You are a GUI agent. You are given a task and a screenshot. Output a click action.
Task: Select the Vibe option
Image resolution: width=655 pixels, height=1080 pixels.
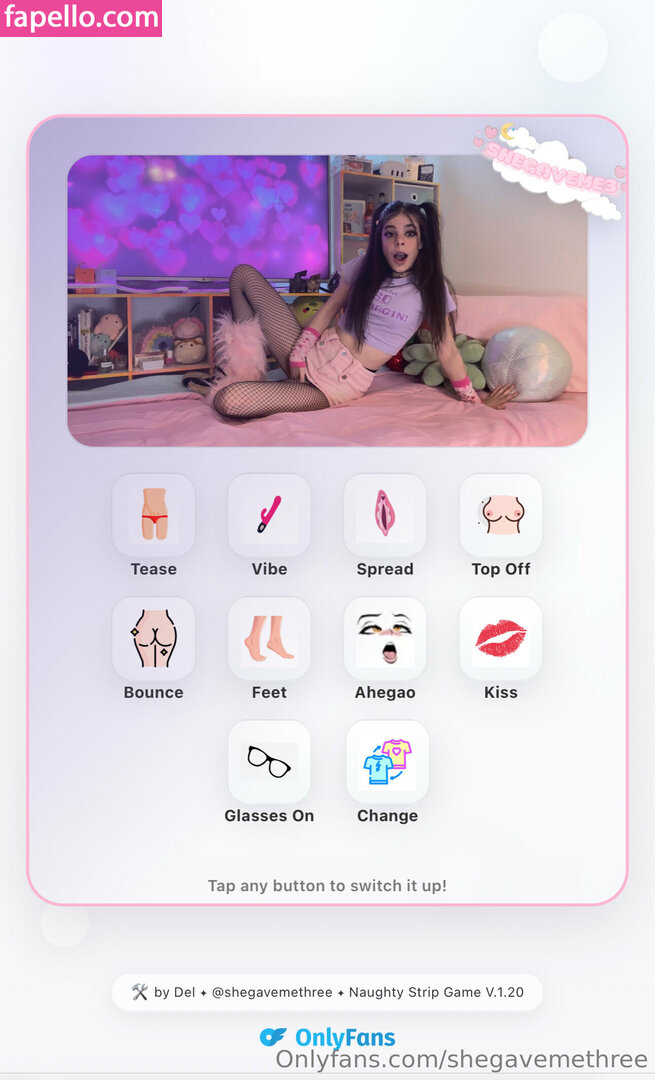tap(269, 515)
